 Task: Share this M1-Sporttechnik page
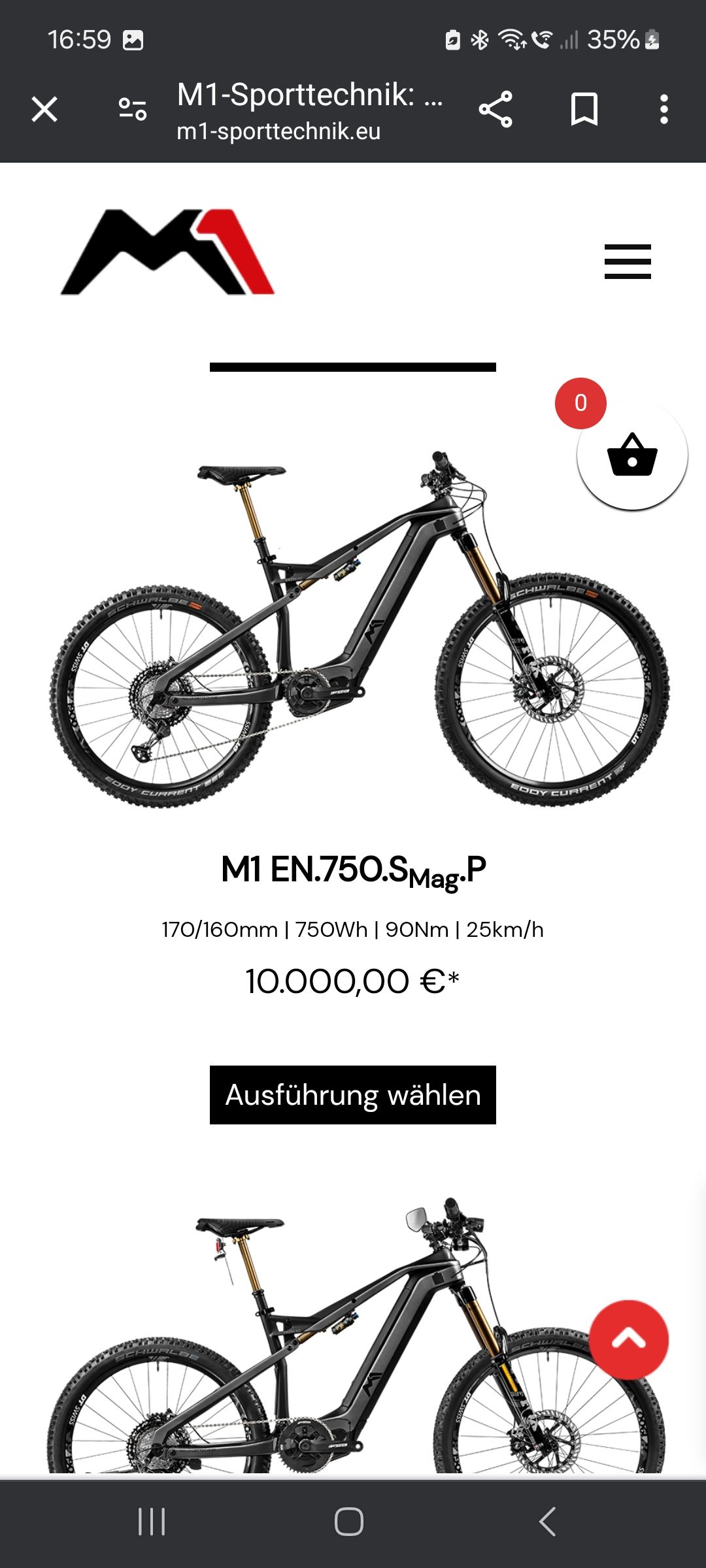click(496, 109)
